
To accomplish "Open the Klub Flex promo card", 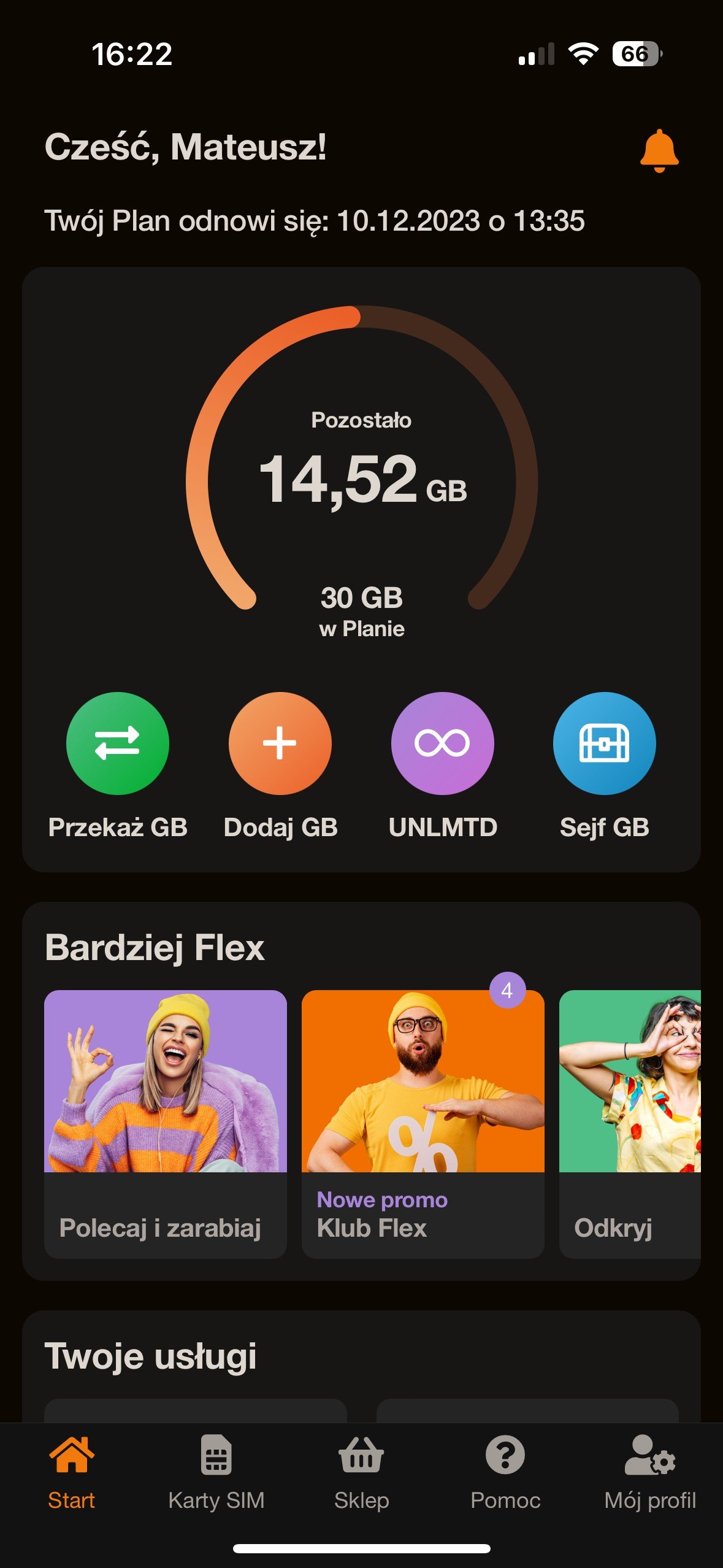I will coord(423,1124).
